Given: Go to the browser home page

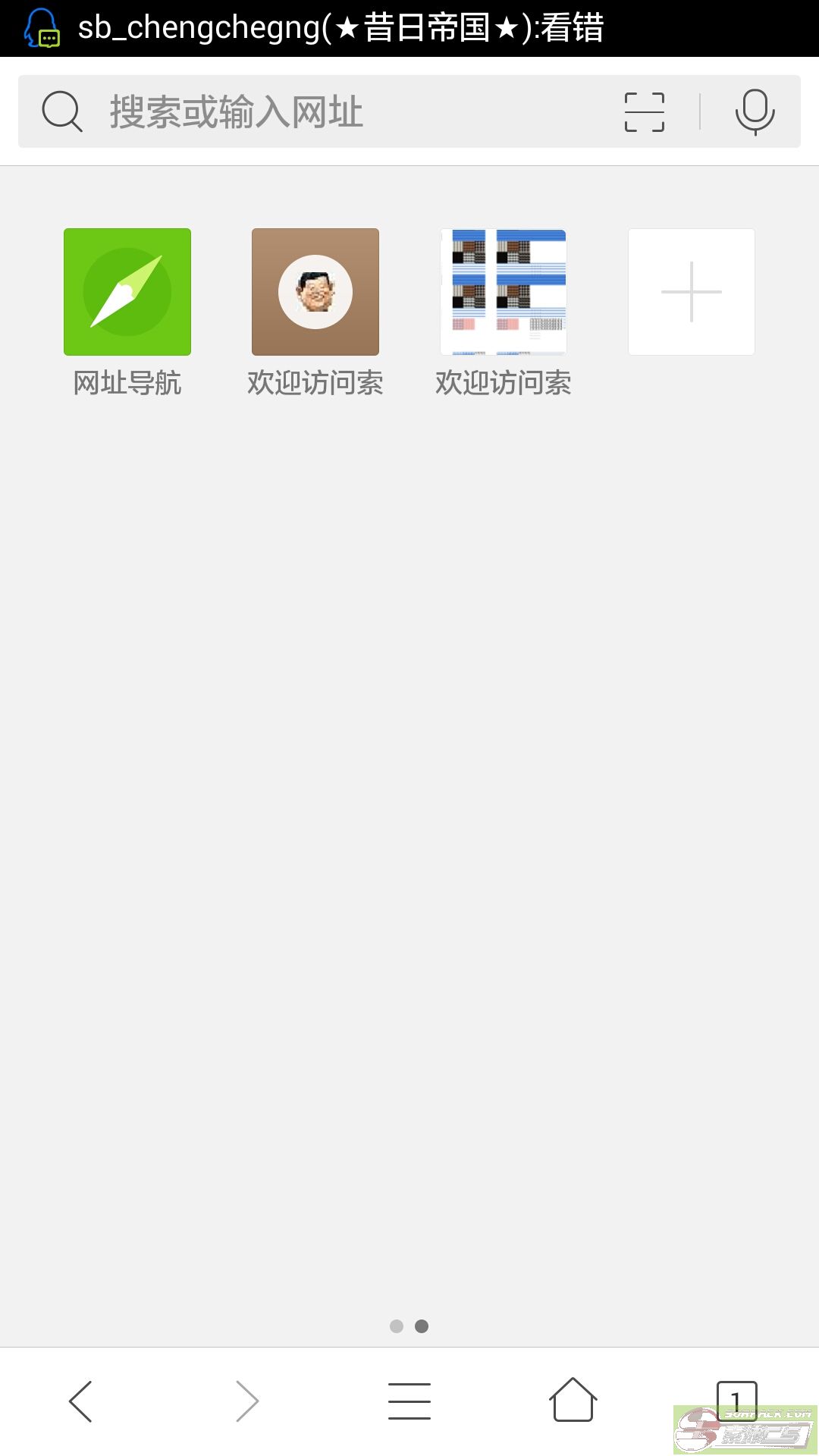Looking at the screenshot, I should (x=573, y=1400).
